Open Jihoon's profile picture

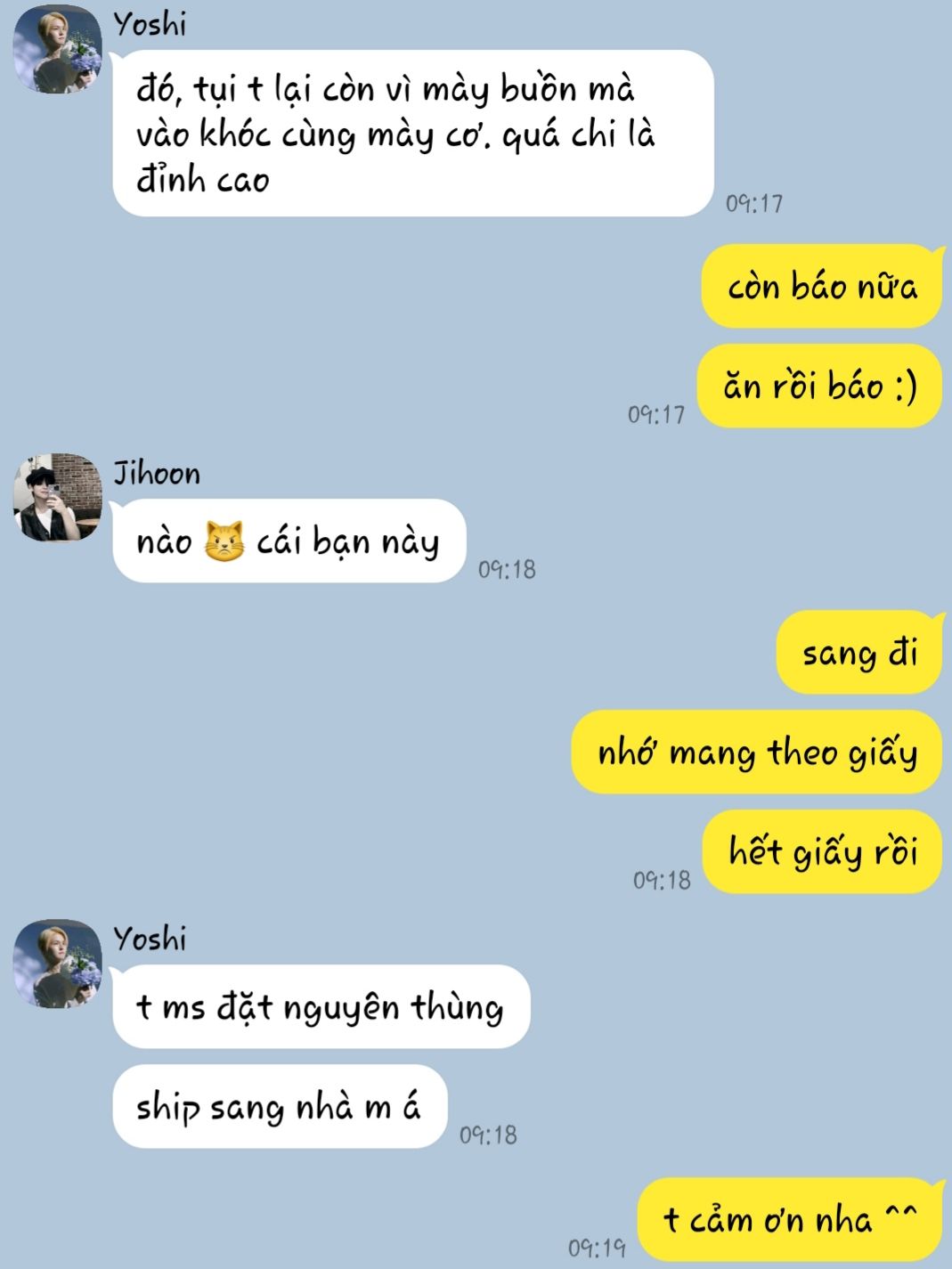(57, 497)
